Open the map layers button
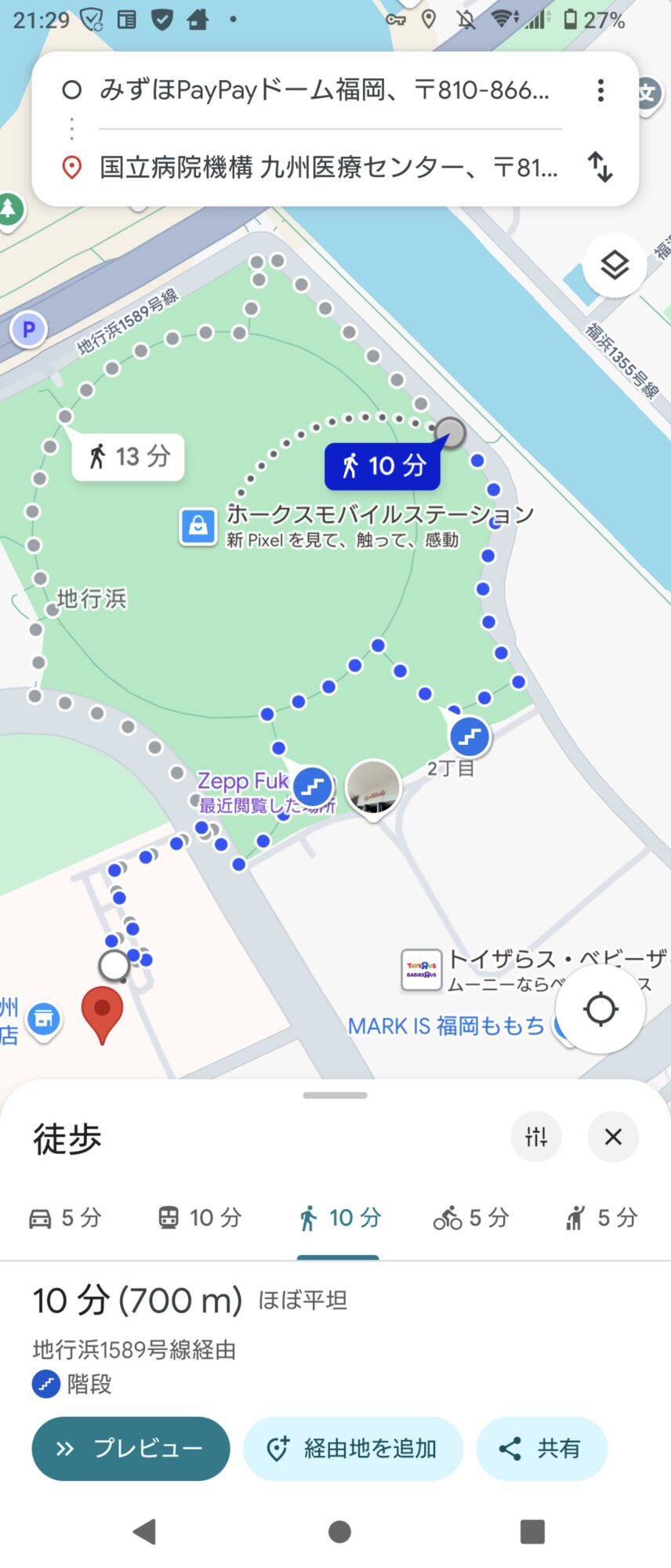 (x=615, y=266)
